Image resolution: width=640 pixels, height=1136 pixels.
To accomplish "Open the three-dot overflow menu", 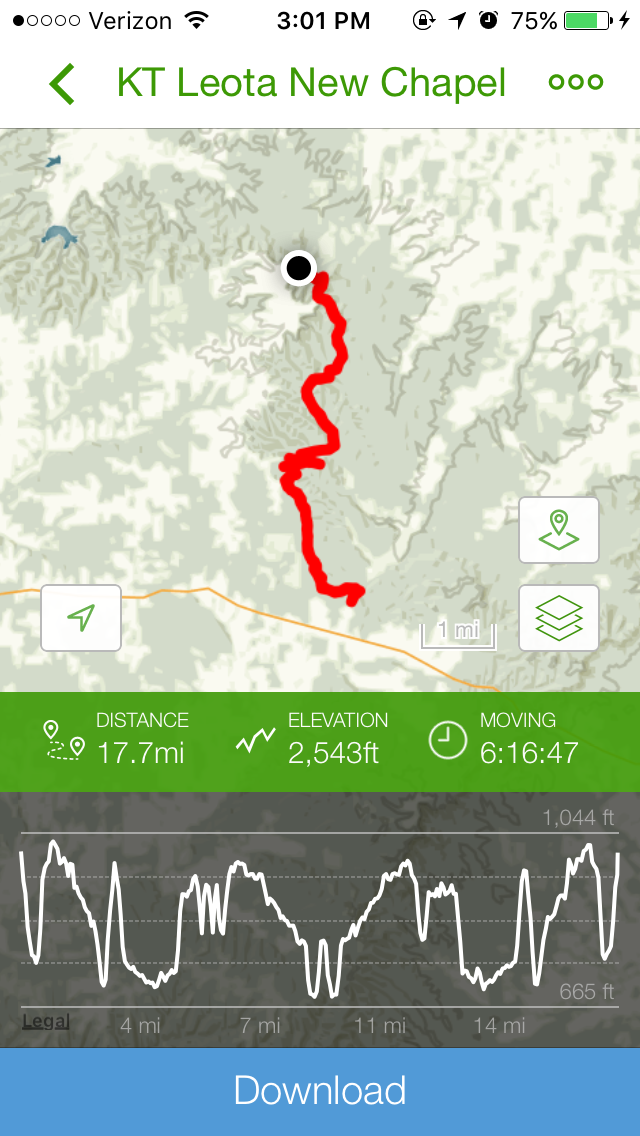I will 576,83.
